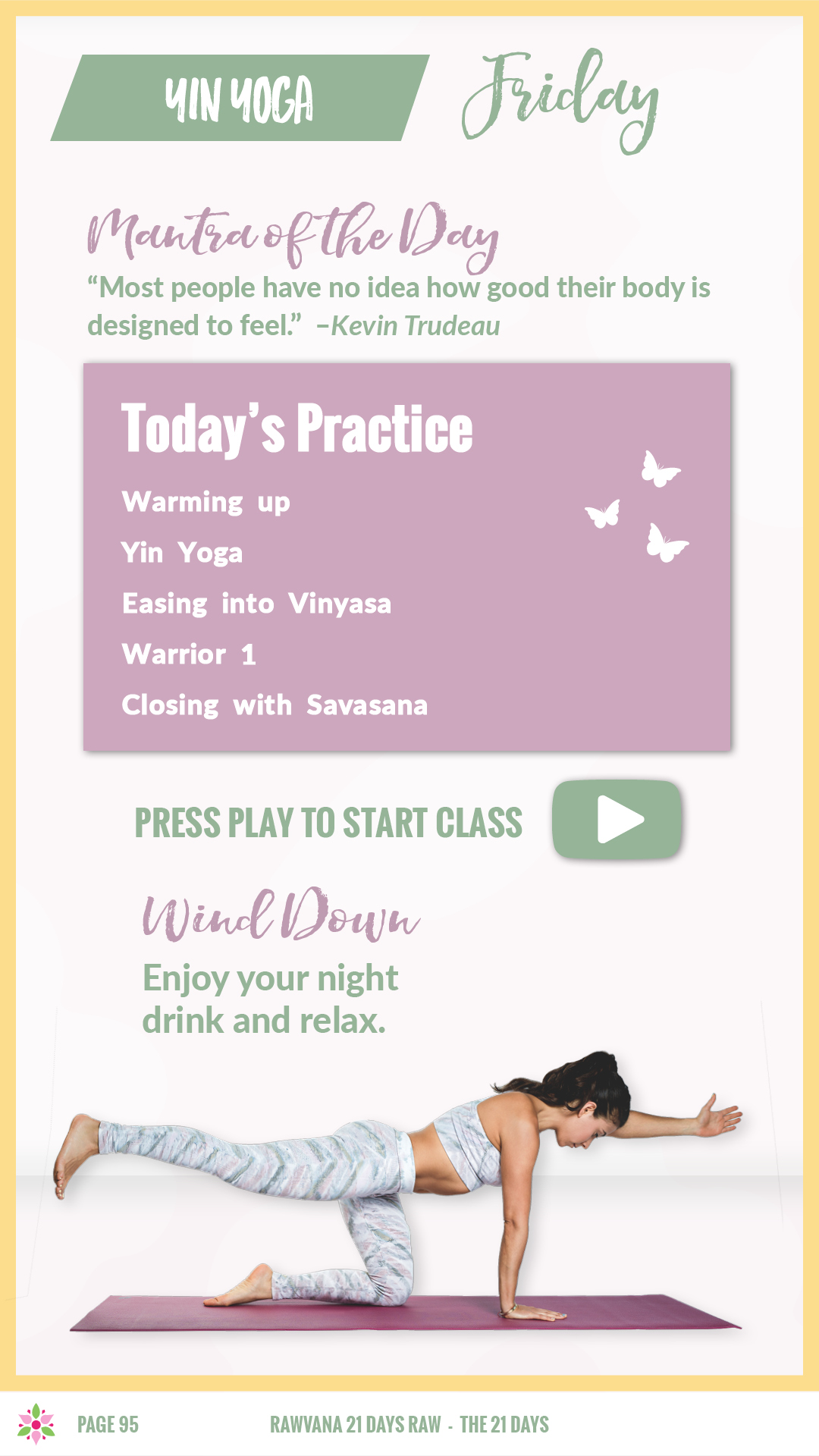Image resolution: width=819 pixels, height=1456 pixels.
Task: Start the Yin Yoga class video
Action: [x=617, y=820]
